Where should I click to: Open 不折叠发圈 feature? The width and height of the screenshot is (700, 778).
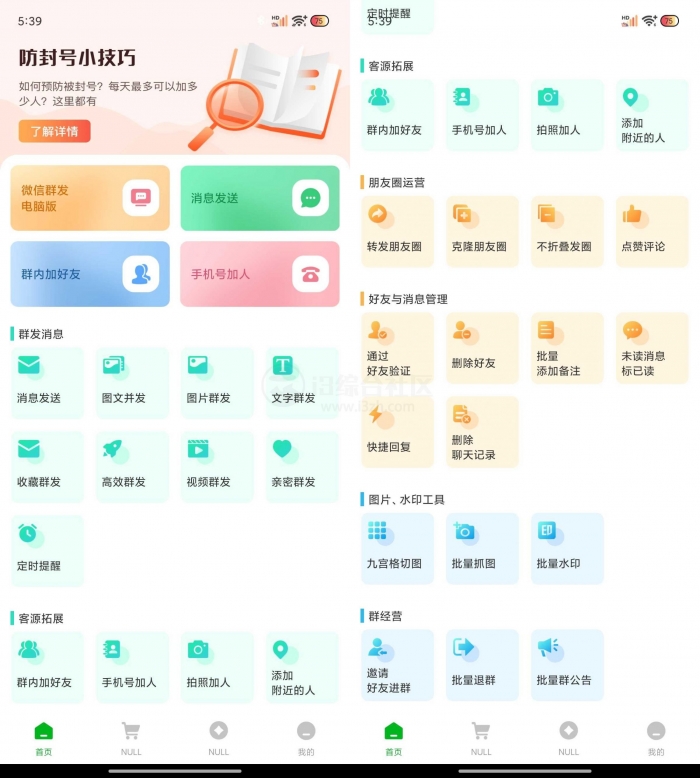pos(567,231)
